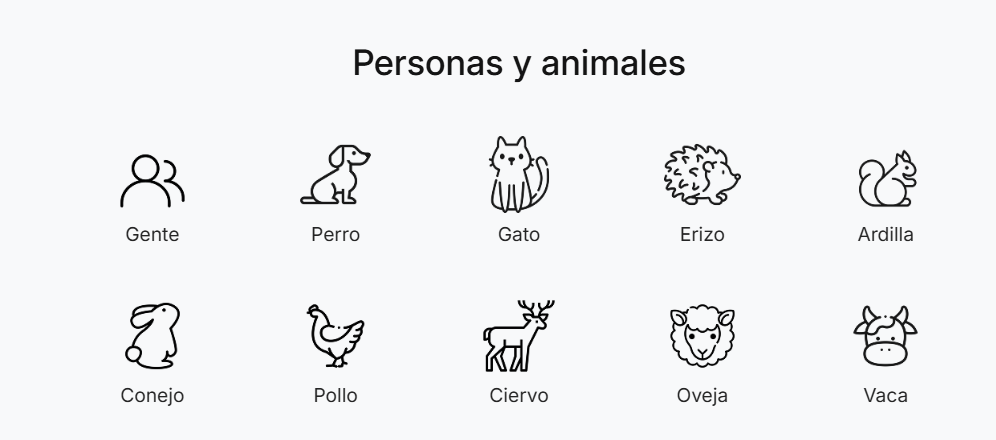Select the Conejo icon

coord(152,335)
